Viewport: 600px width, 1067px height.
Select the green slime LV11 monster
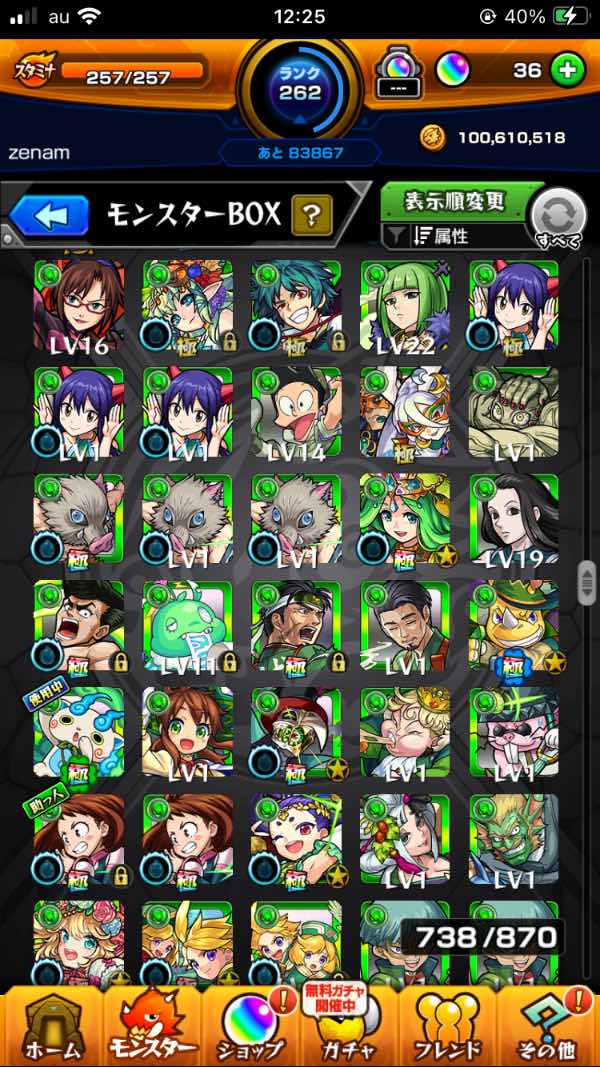pos(187,627)
